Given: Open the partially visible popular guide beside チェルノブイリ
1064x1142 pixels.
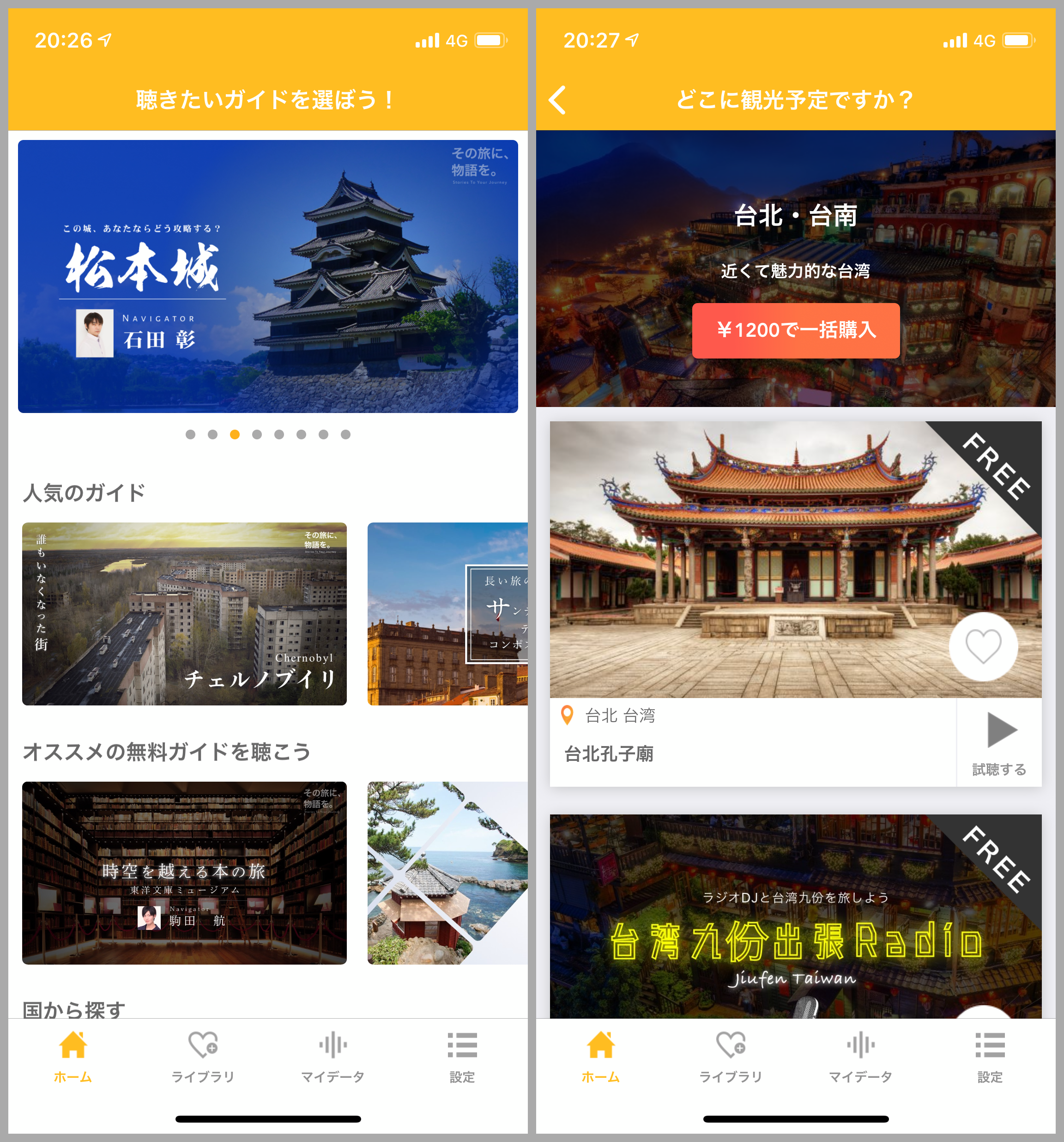Looking at the screenshot, I should click(x=447, y=614).
